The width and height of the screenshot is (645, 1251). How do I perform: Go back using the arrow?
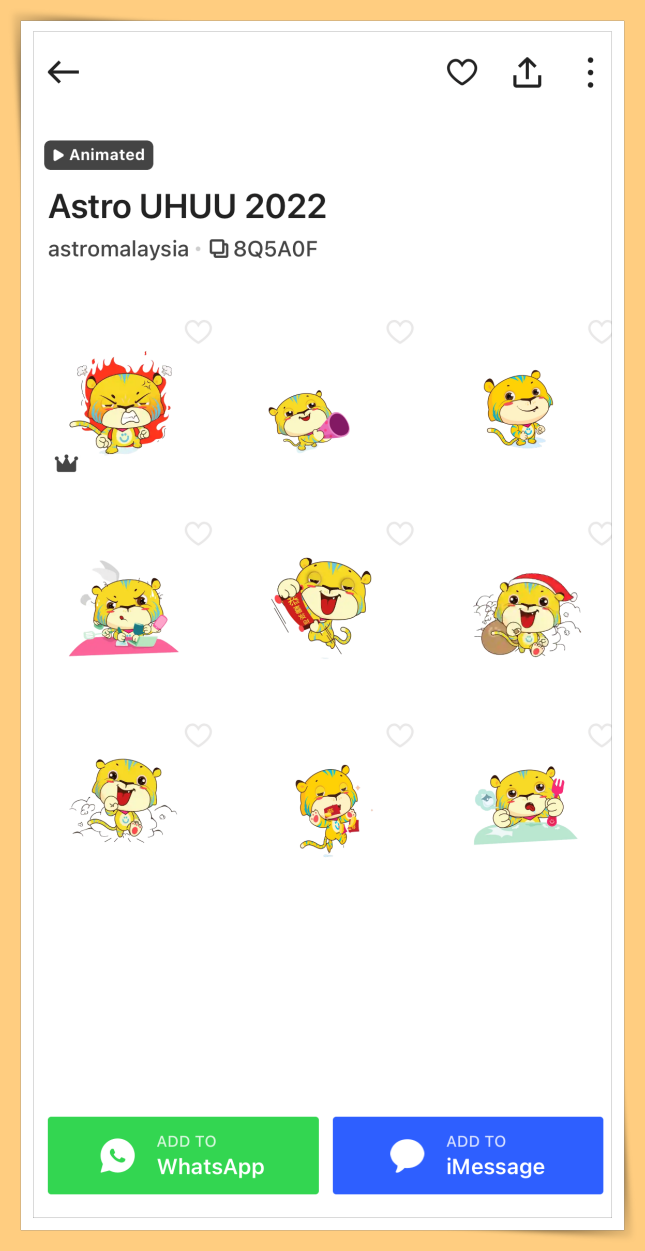pyautogui.click(x=63, y=72)
